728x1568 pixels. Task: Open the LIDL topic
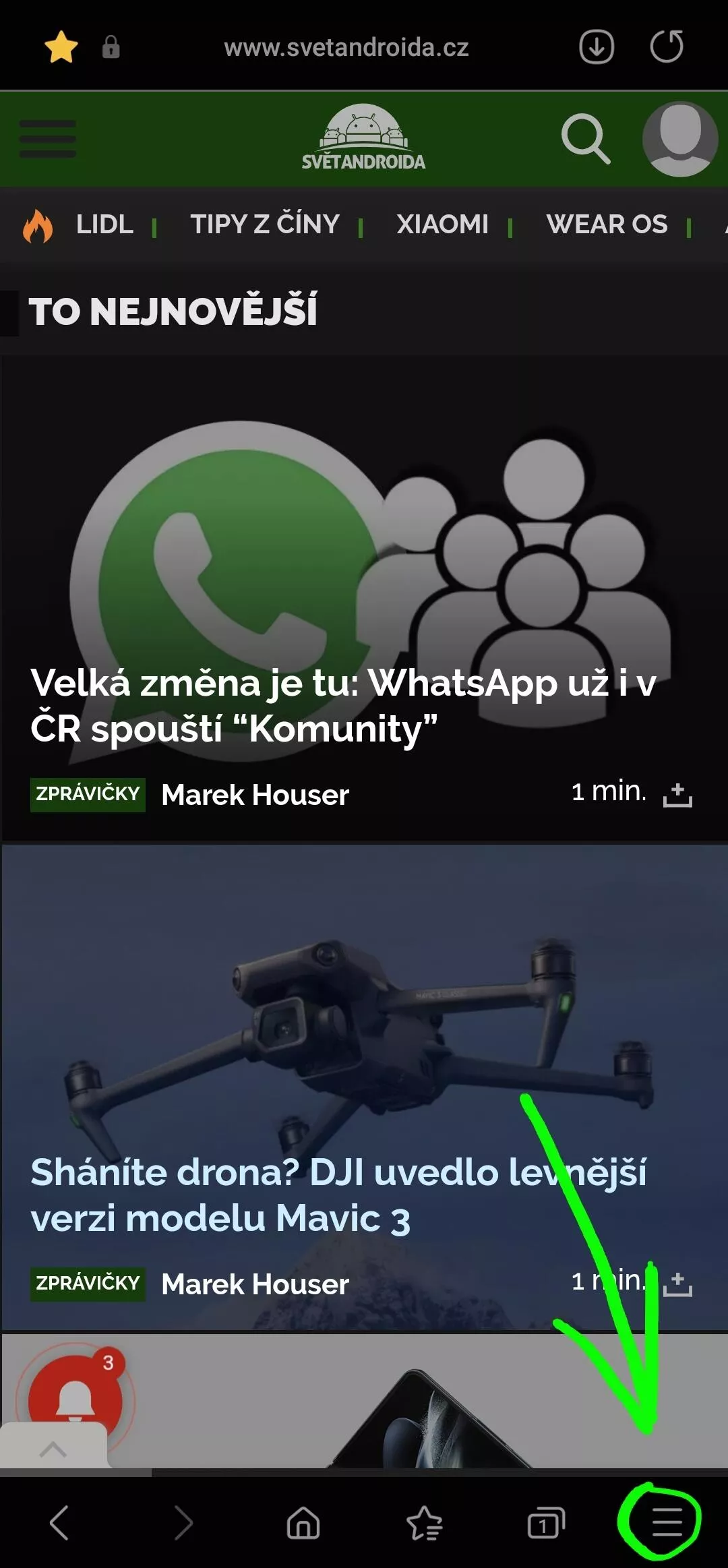click(x=104, y=224)
